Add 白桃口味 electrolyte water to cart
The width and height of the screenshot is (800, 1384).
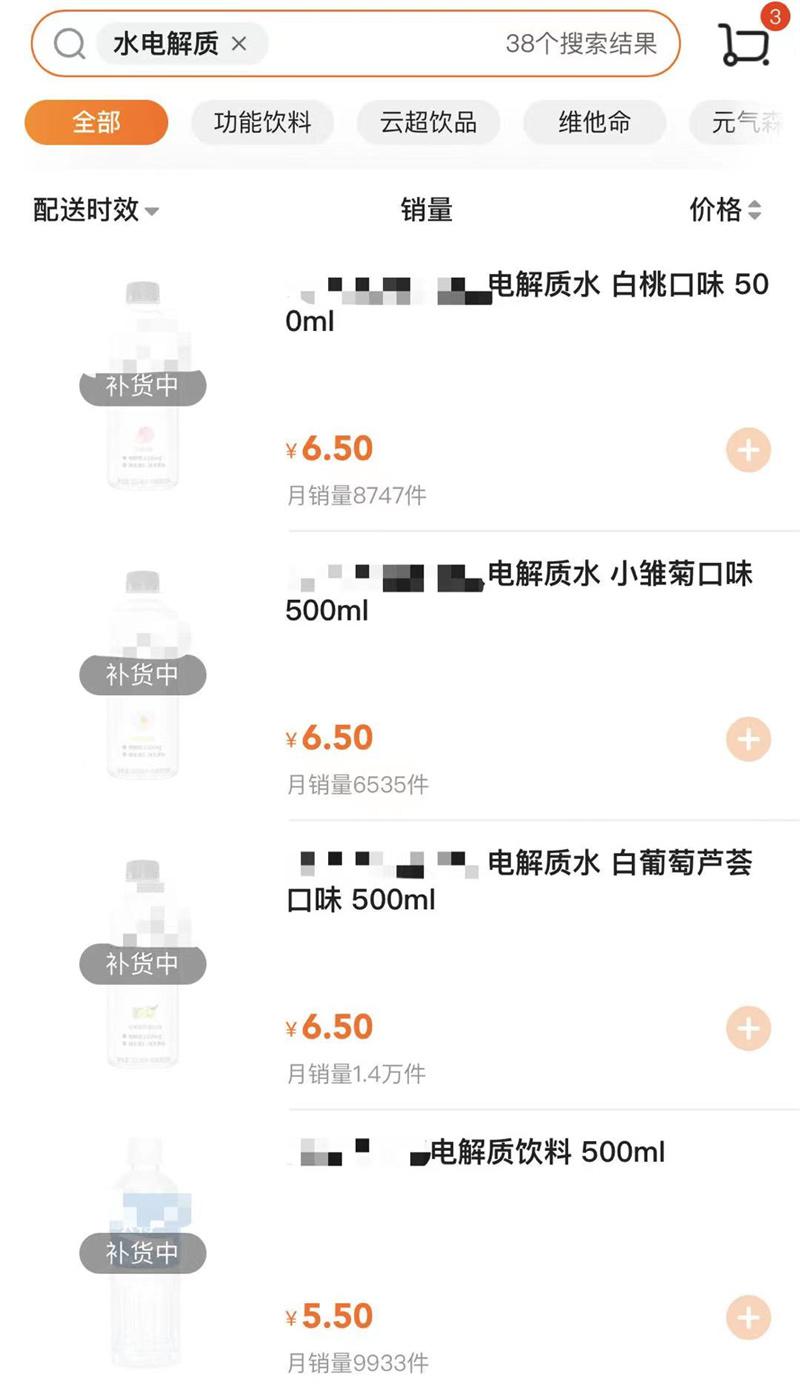[x=748, y=451]
